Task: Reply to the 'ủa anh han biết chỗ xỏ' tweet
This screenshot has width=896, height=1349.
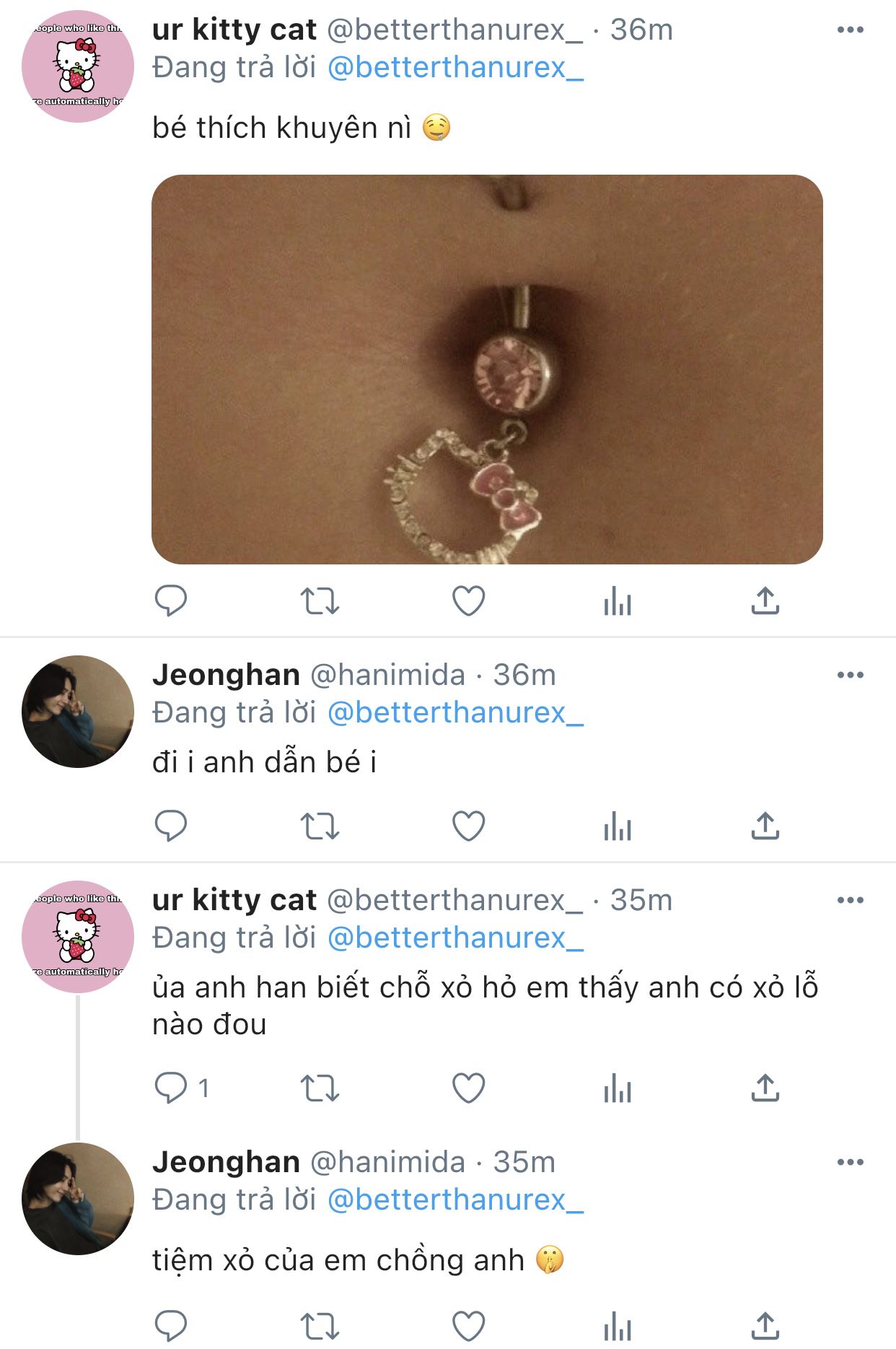Action: coord(171,1088)
